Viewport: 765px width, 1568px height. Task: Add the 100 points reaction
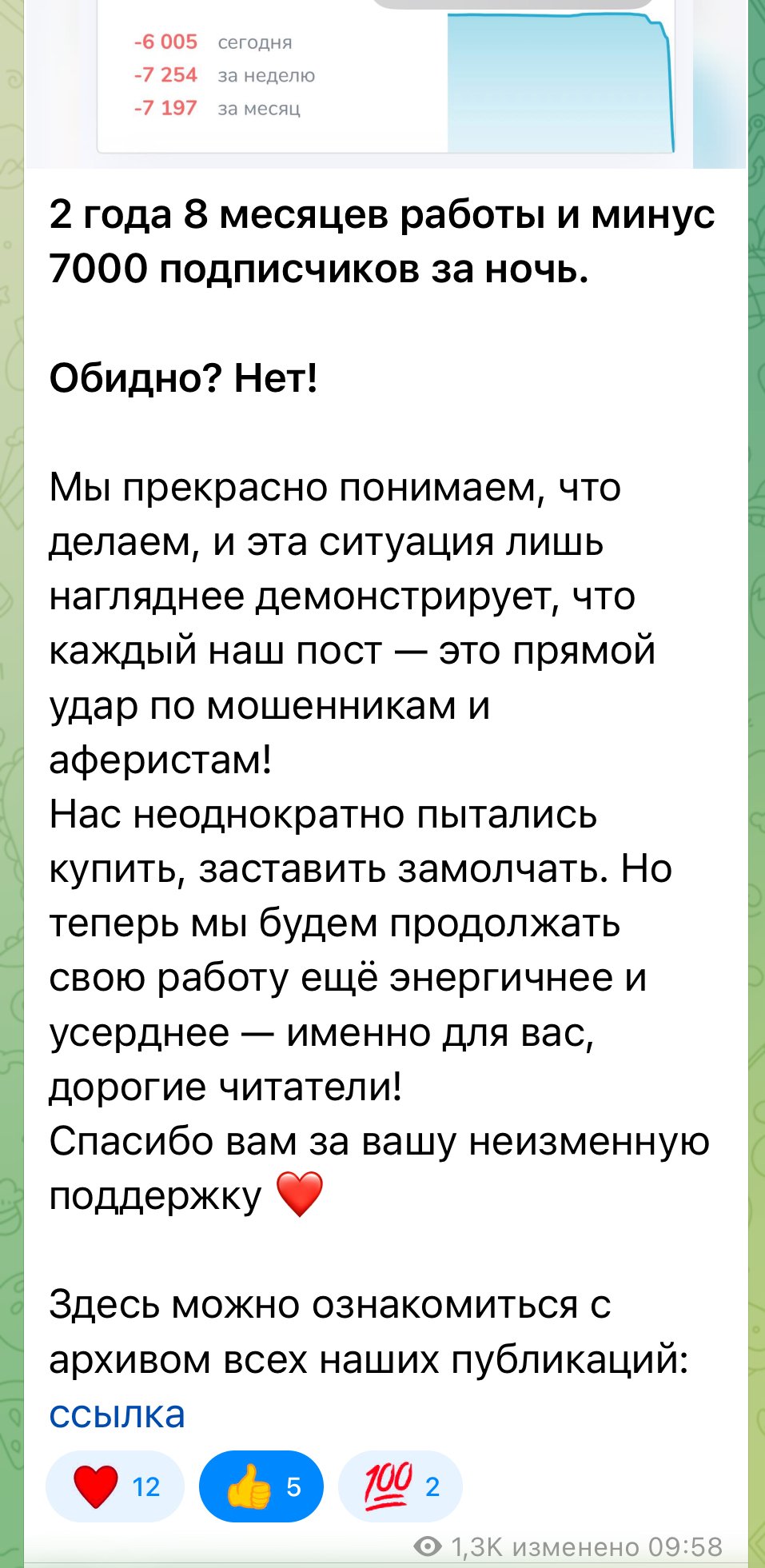[x=400, y=1486]
